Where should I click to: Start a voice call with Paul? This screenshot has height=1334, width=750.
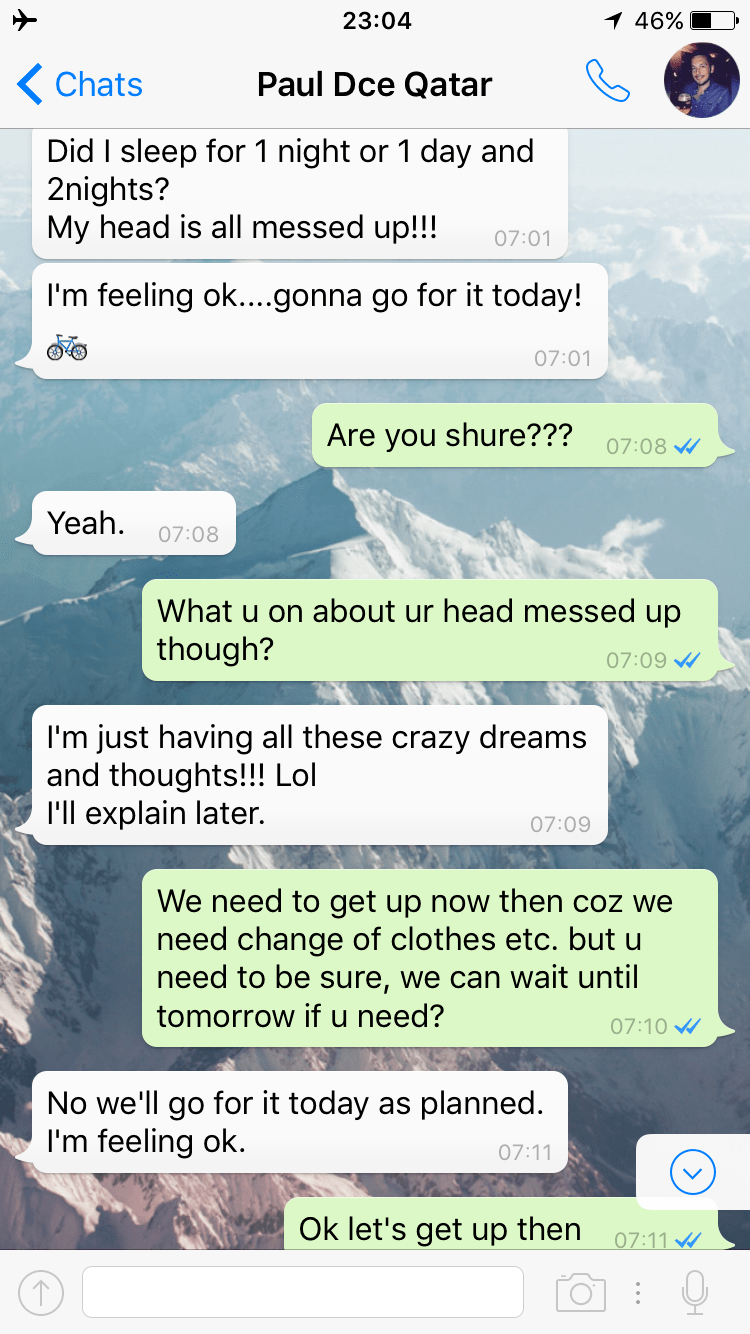[x=608, y=83]
